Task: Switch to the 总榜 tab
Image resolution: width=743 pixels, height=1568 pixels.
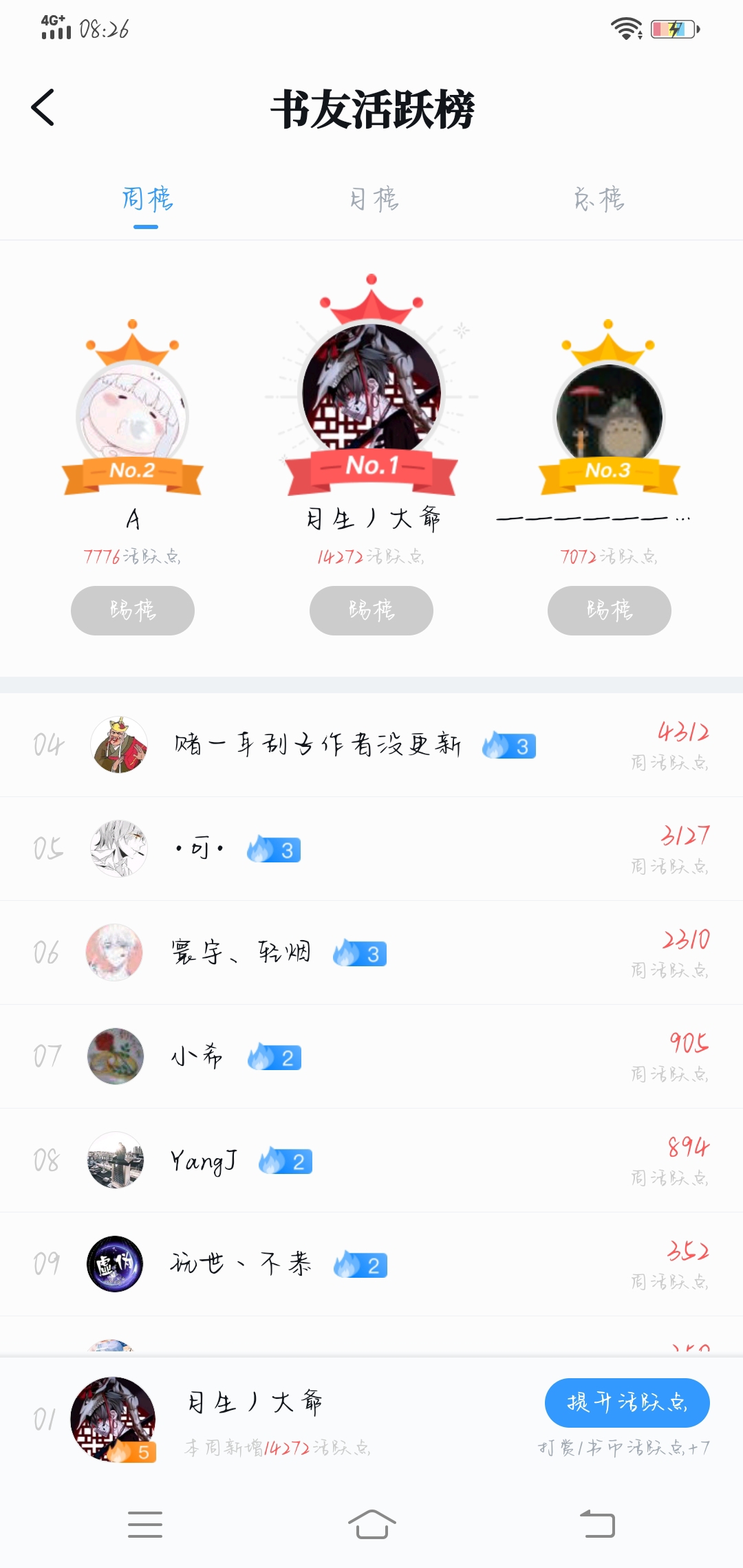Action: pos(599,199)
